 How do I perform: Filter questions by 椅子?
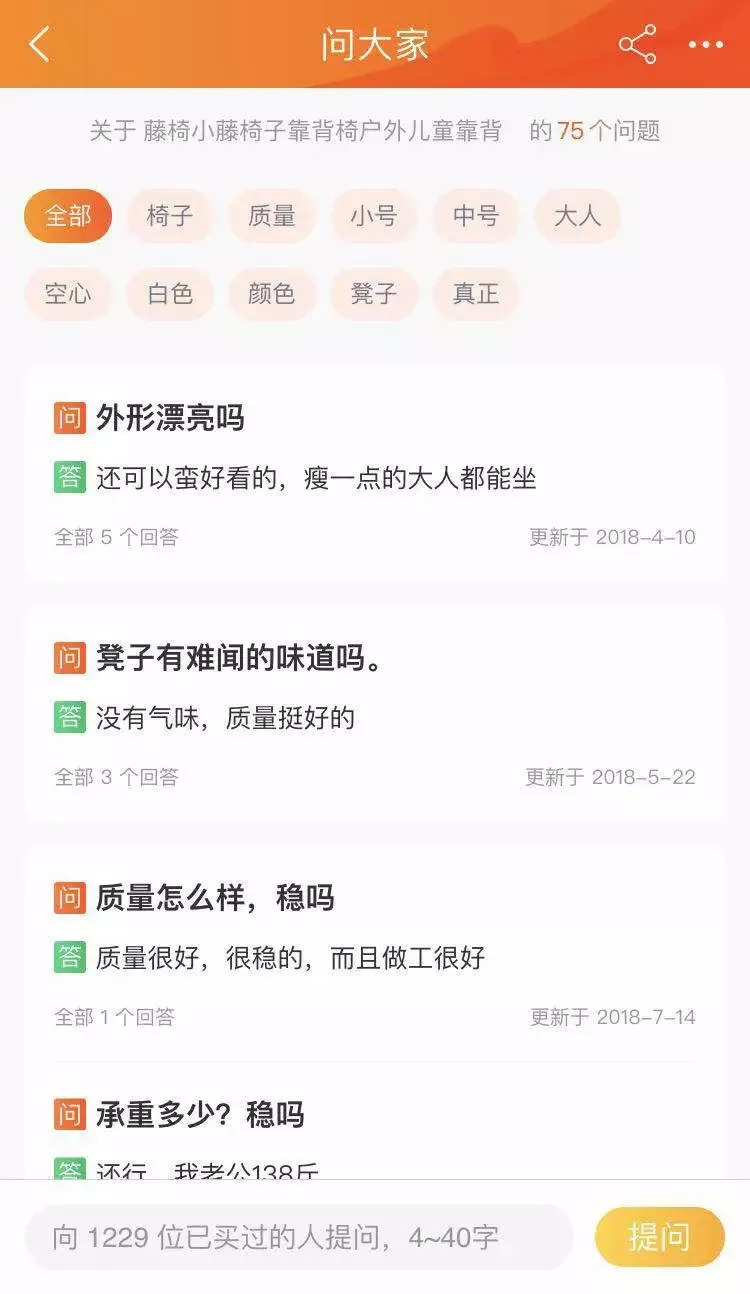(169, 216)
